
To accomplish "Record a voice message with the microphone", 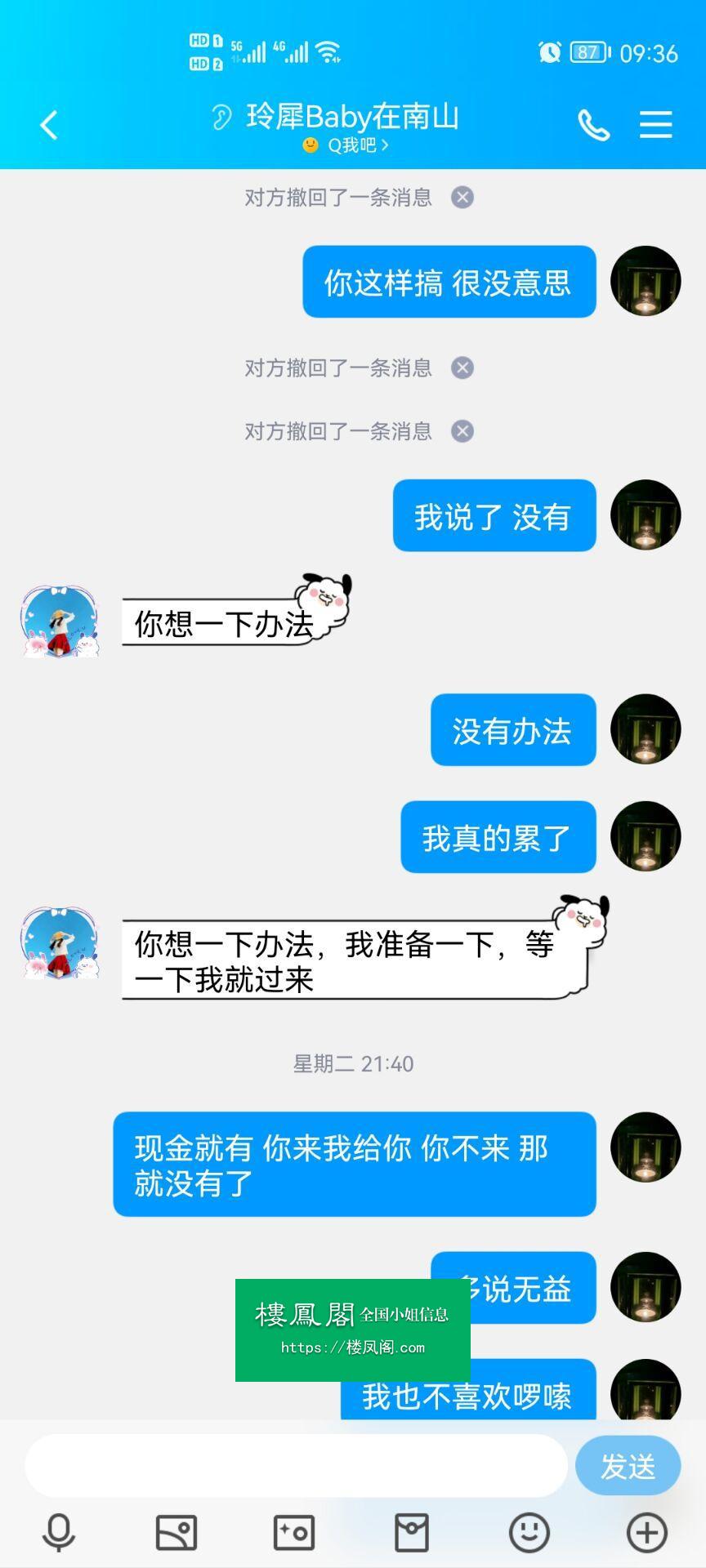I will pos(59,1532).
